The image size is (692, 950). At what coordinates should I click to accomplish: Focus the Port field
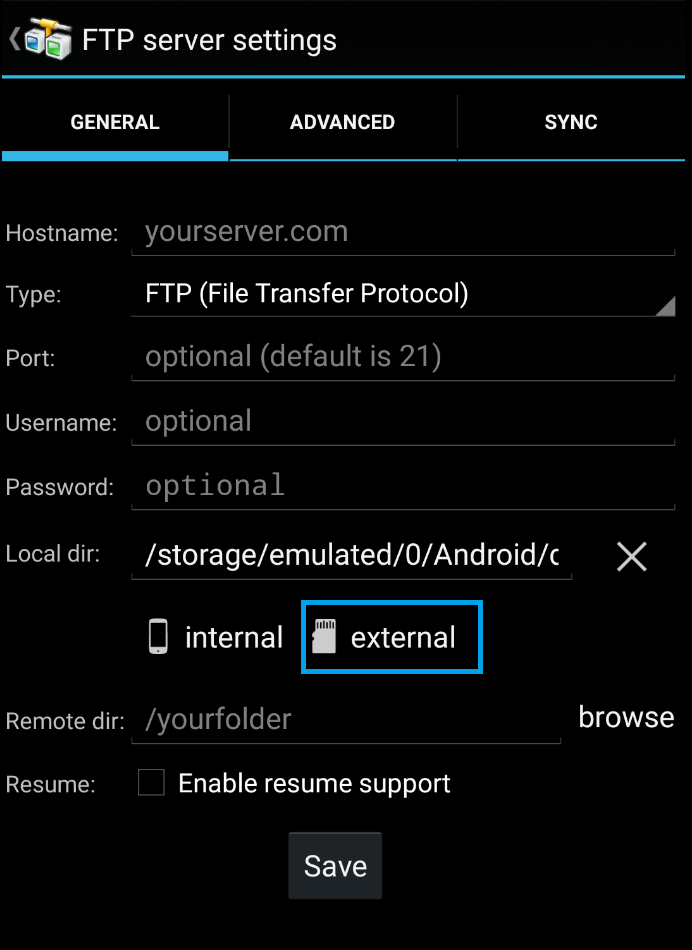pyautogui.click(x=402, y=357)
